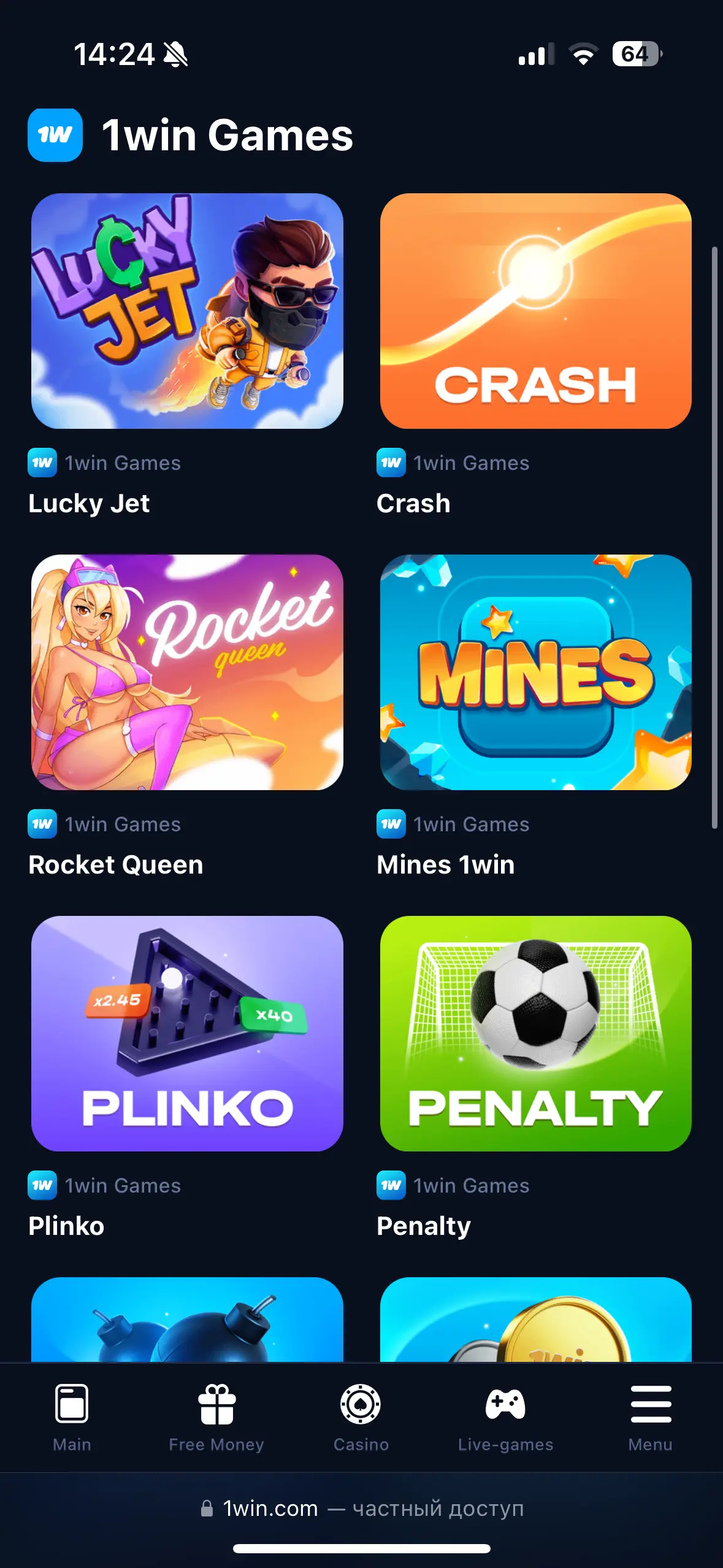Open the Lucky Jet game
The image size is (723, 1568).
(x=187, y=311)
